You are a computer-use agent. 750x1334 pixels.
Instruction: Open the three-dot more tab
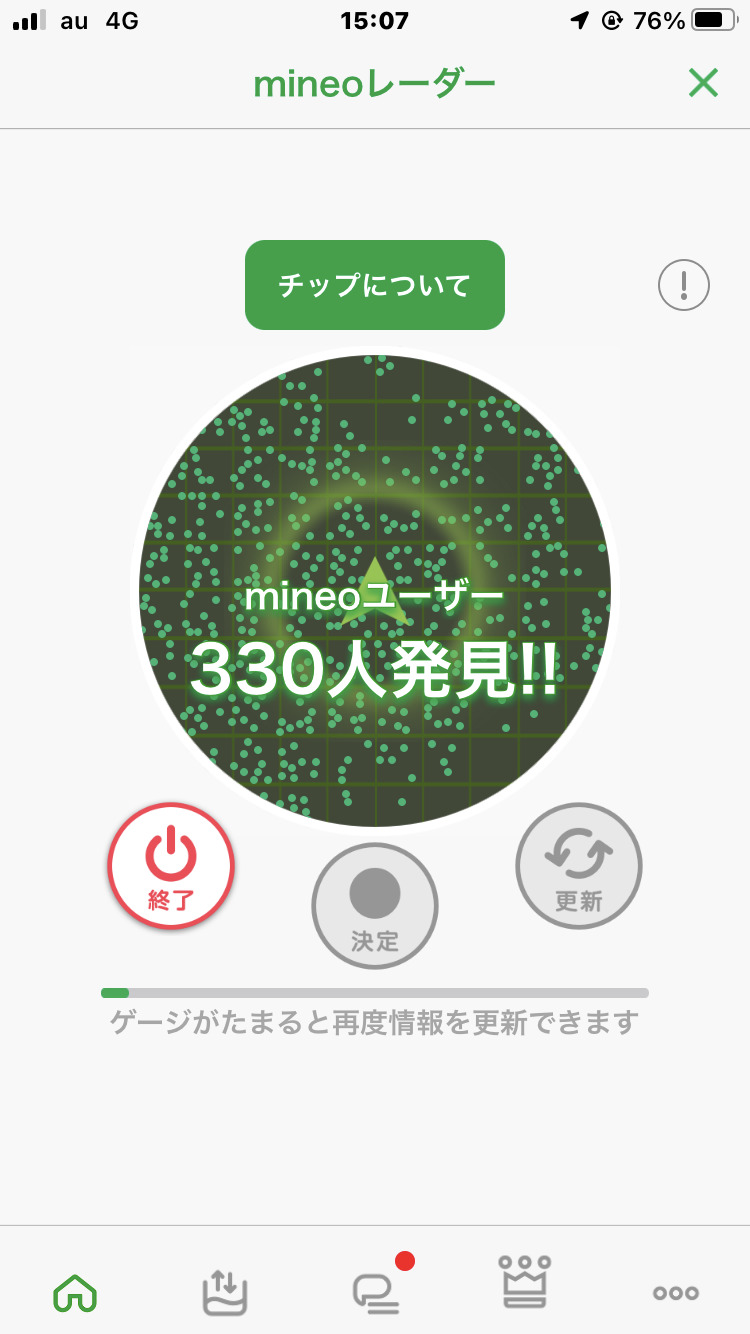675,1293
